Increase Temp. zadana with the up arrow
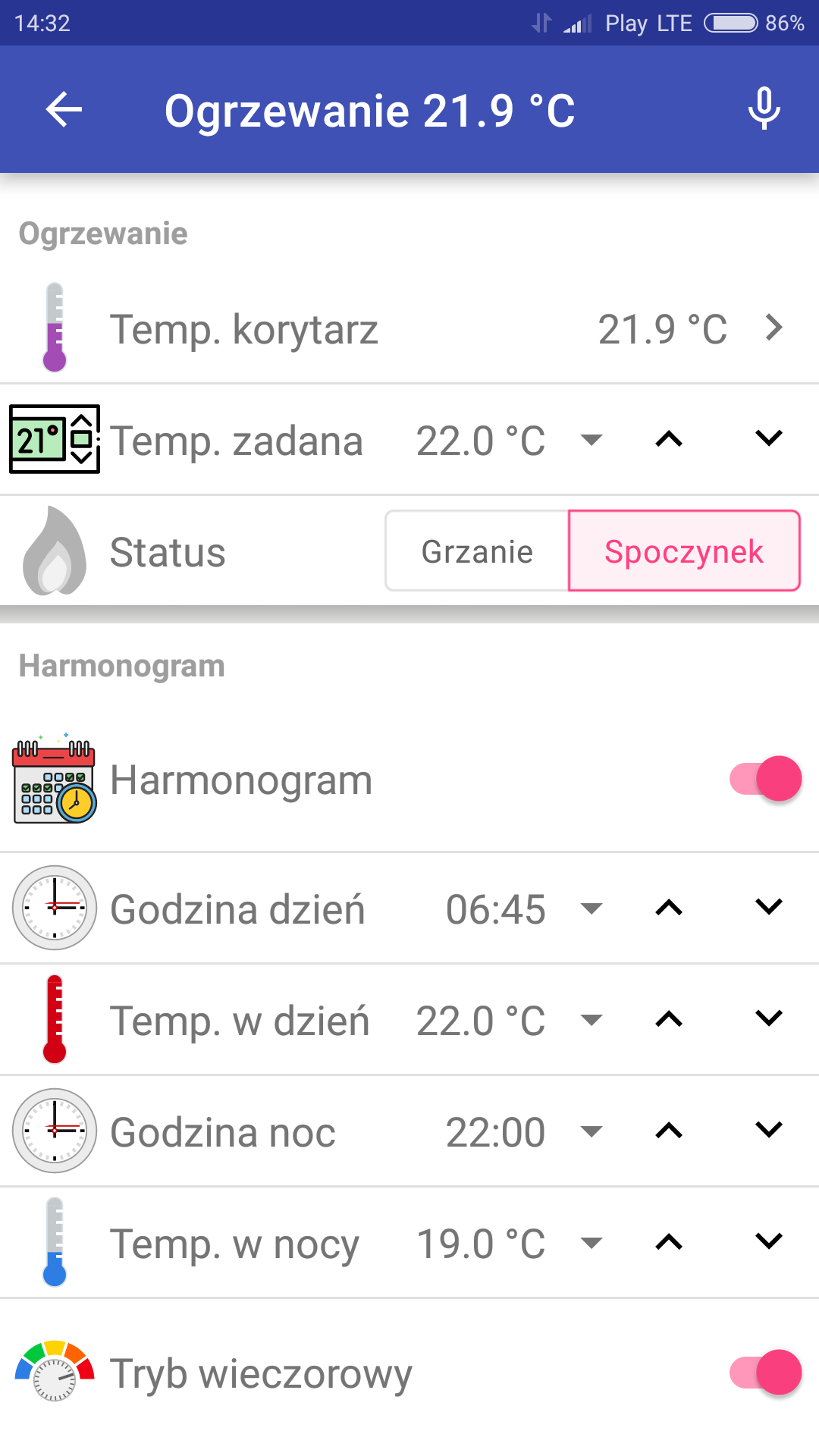819x1456 pixels. coord(669,439)
